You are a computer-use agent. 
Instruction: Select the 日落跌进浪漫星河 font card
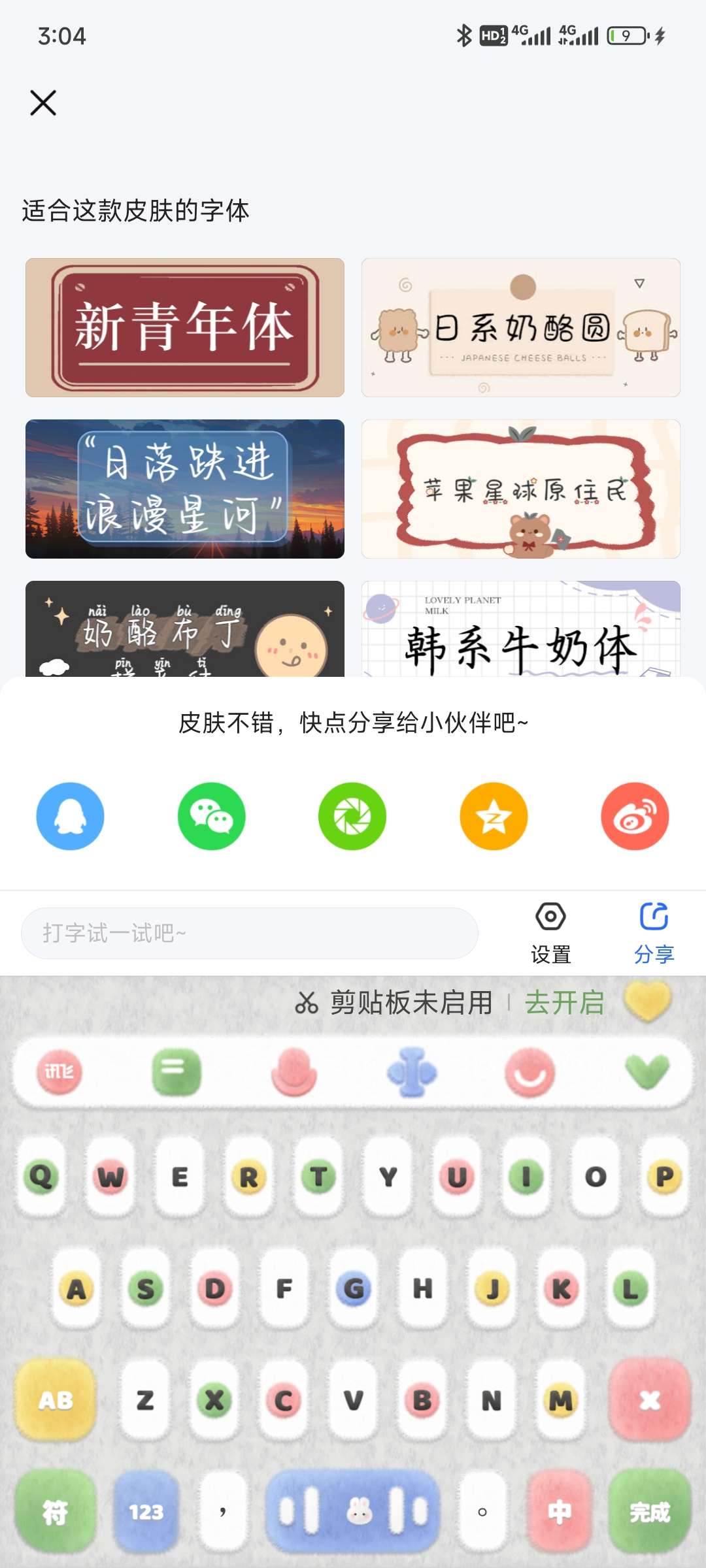pyautogui.click(x=185, y=489)
